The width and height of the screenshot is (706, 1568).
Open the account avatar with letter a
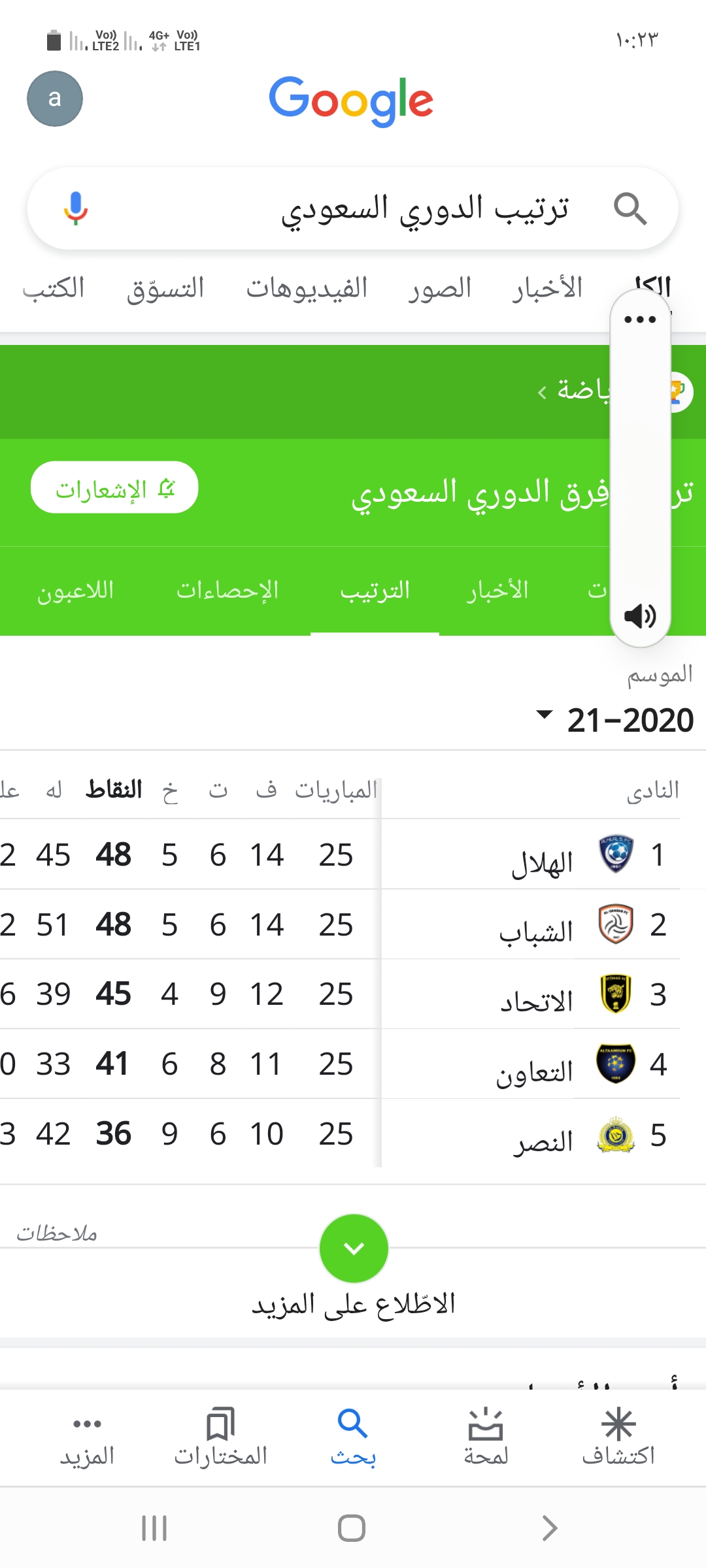coord(55,99)
